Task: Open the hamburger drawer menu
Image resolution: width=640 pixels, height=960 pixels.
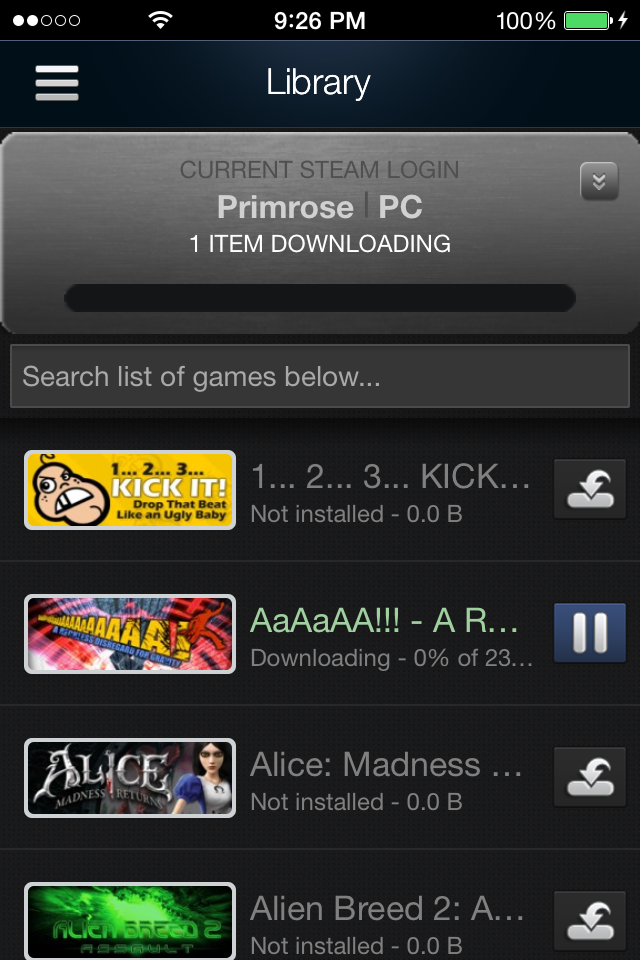Action: pos(57,82)
